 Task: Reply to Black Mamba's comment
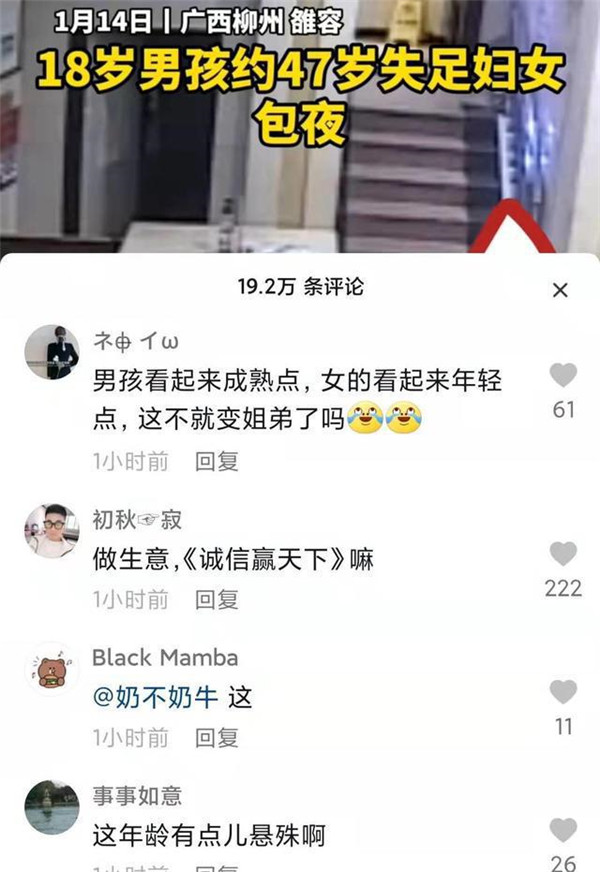pos(216,738)
